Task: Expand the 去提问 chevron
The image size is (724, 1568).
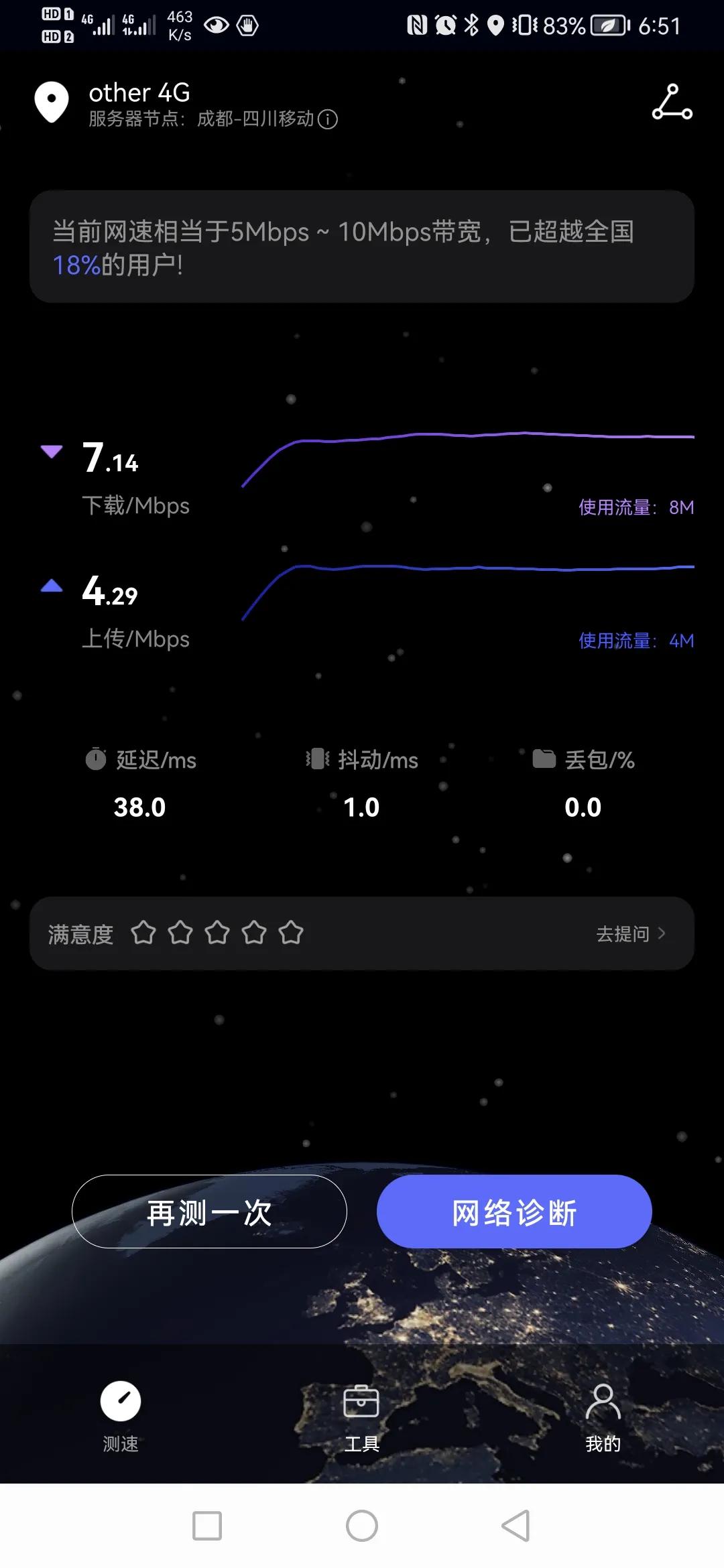Action: tap(660, 933)
